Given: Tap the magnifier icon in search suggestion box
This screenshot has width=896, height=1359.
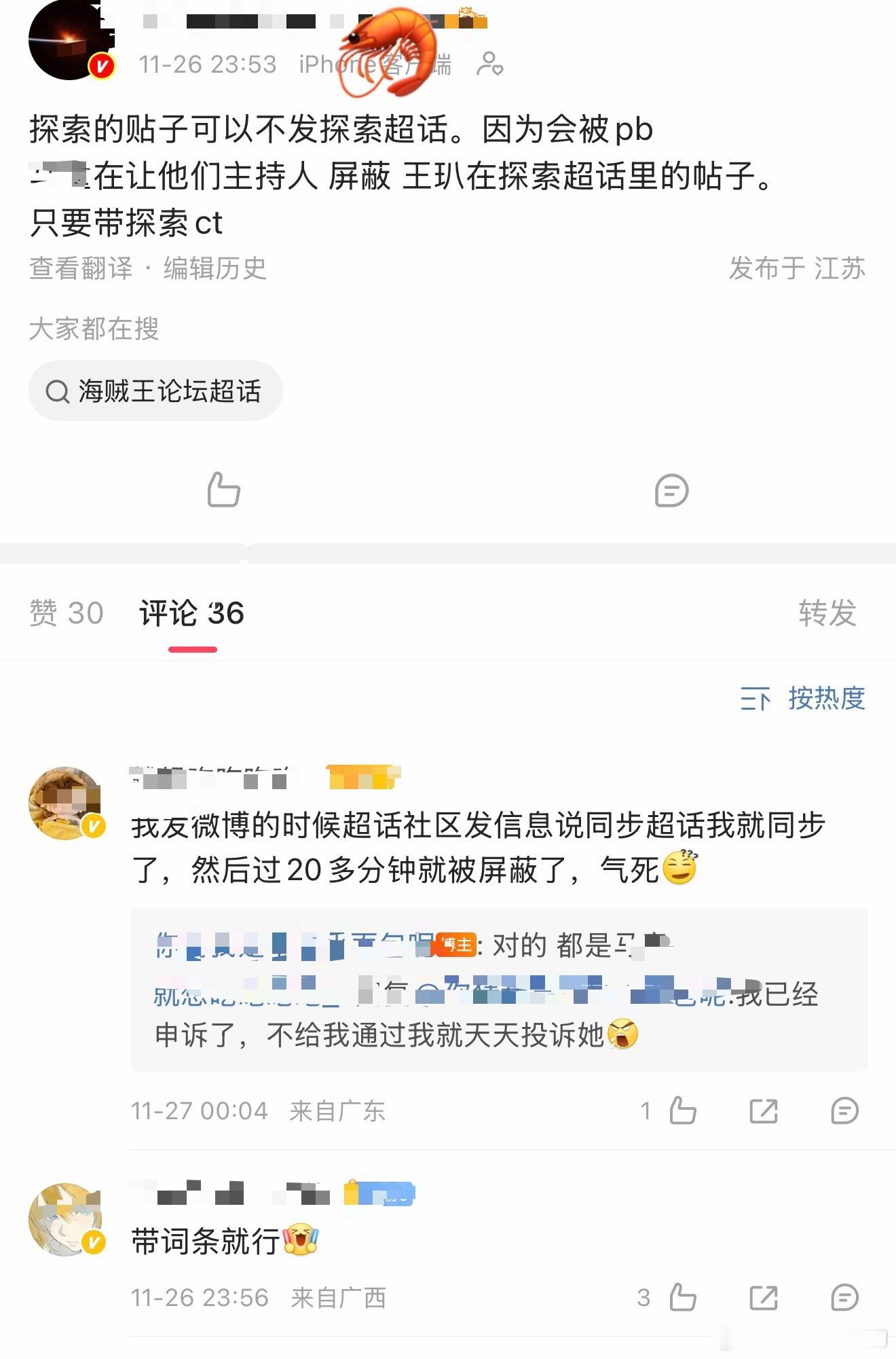Looking at the screenshot, I should [57, 390].
